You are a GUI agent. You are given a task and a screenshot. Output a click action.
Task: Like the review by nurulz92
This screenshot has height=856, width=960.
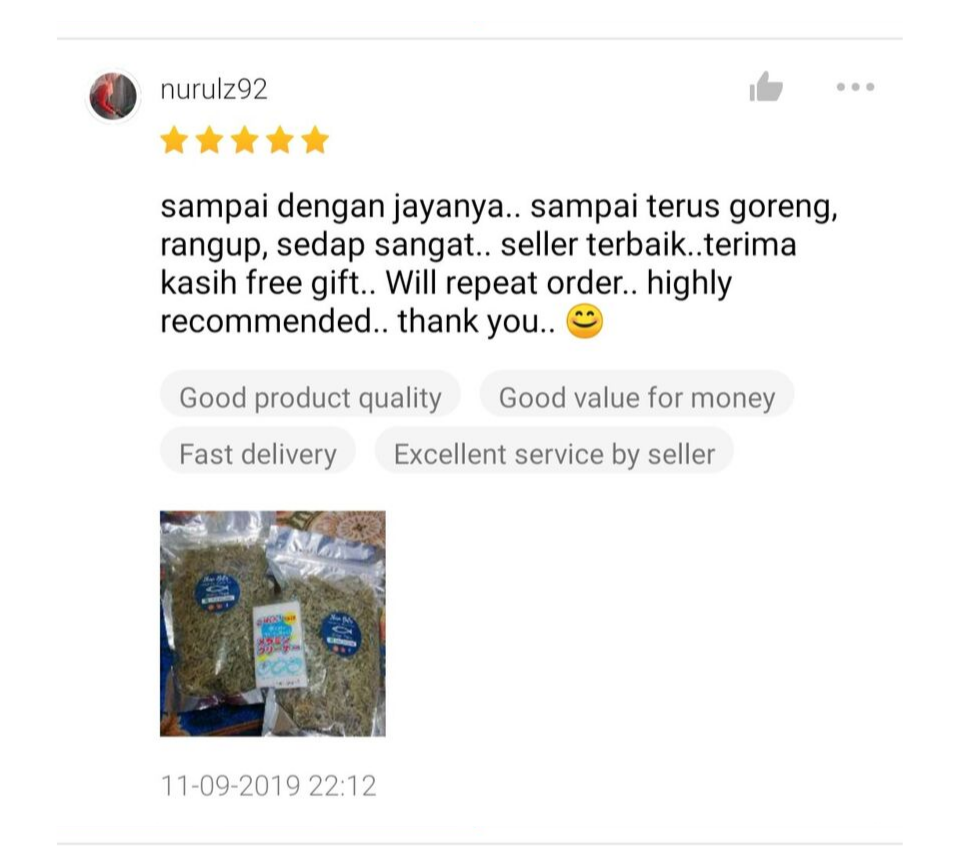point(766,88)
